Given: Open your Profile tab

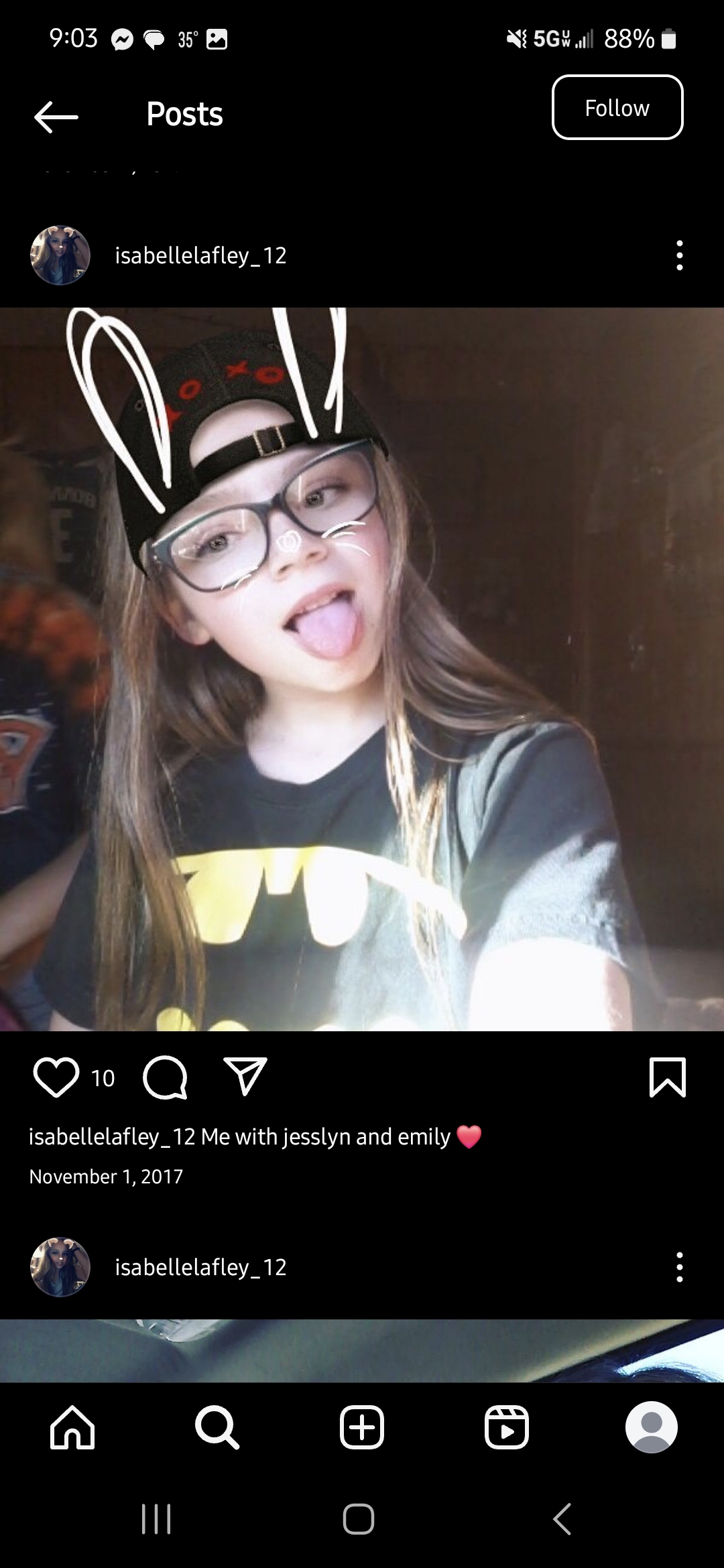Looking at the screenshot, I should tap(652, 1427).
